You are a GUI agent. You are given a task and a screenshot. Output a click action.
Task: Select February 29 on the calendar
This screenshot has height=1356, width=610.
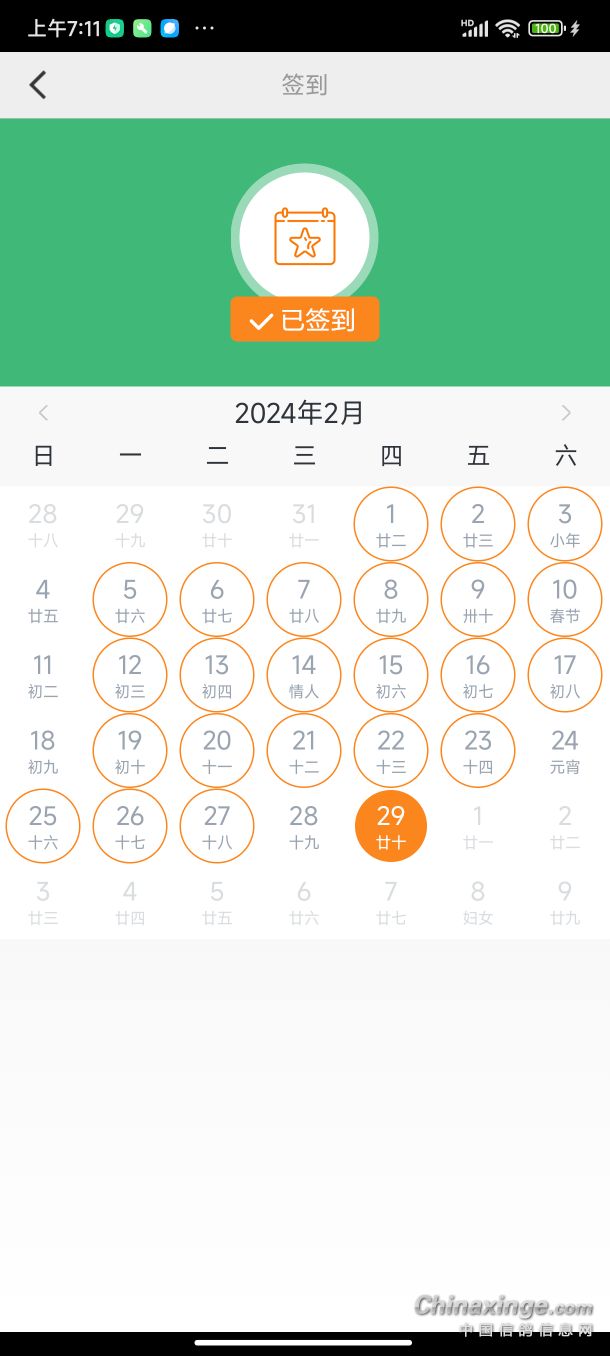pyautogui.click(x=391, y=826)
